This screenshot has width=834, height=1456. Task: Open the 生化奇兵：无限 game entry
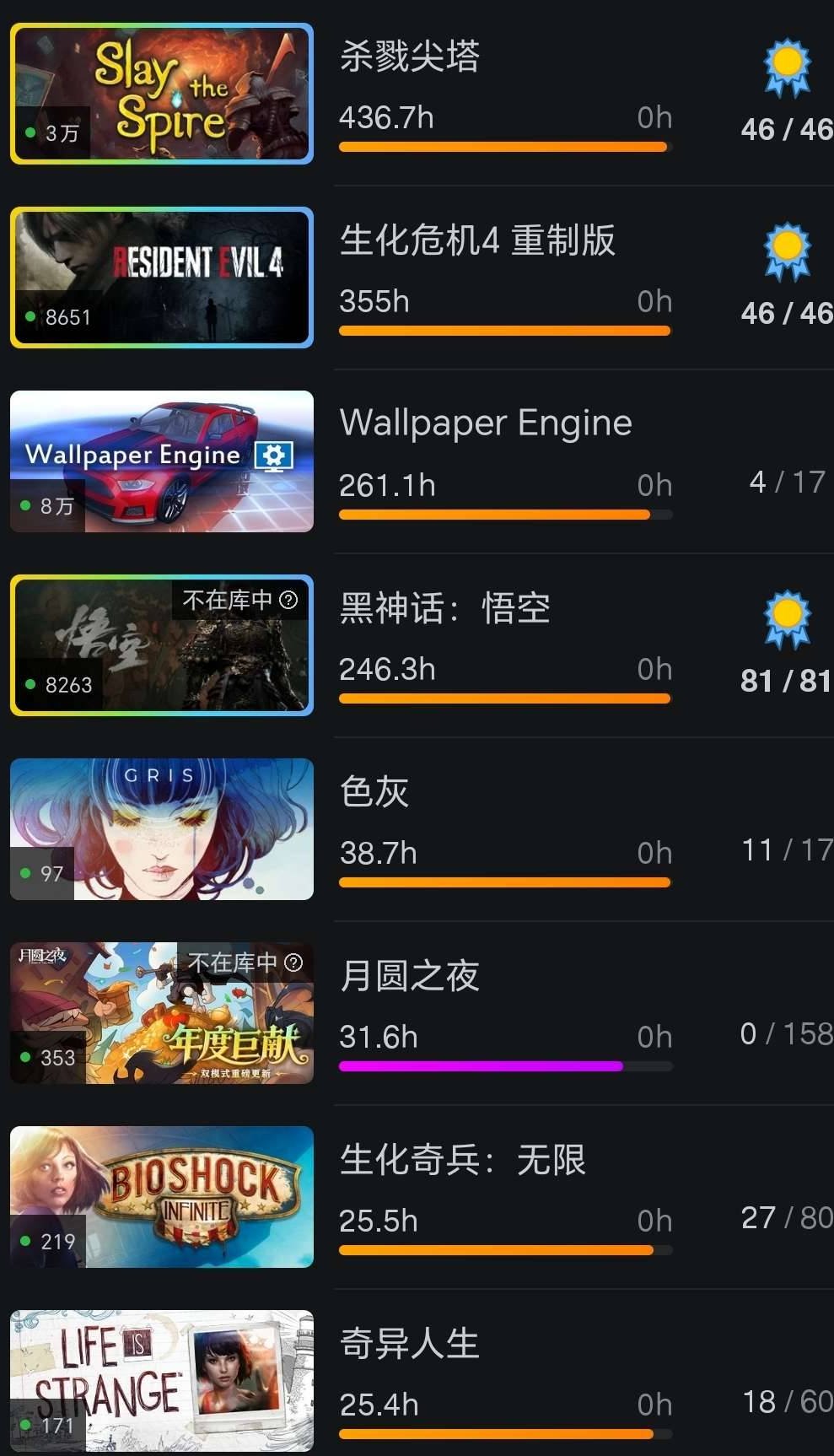(x=462, y=1160)
